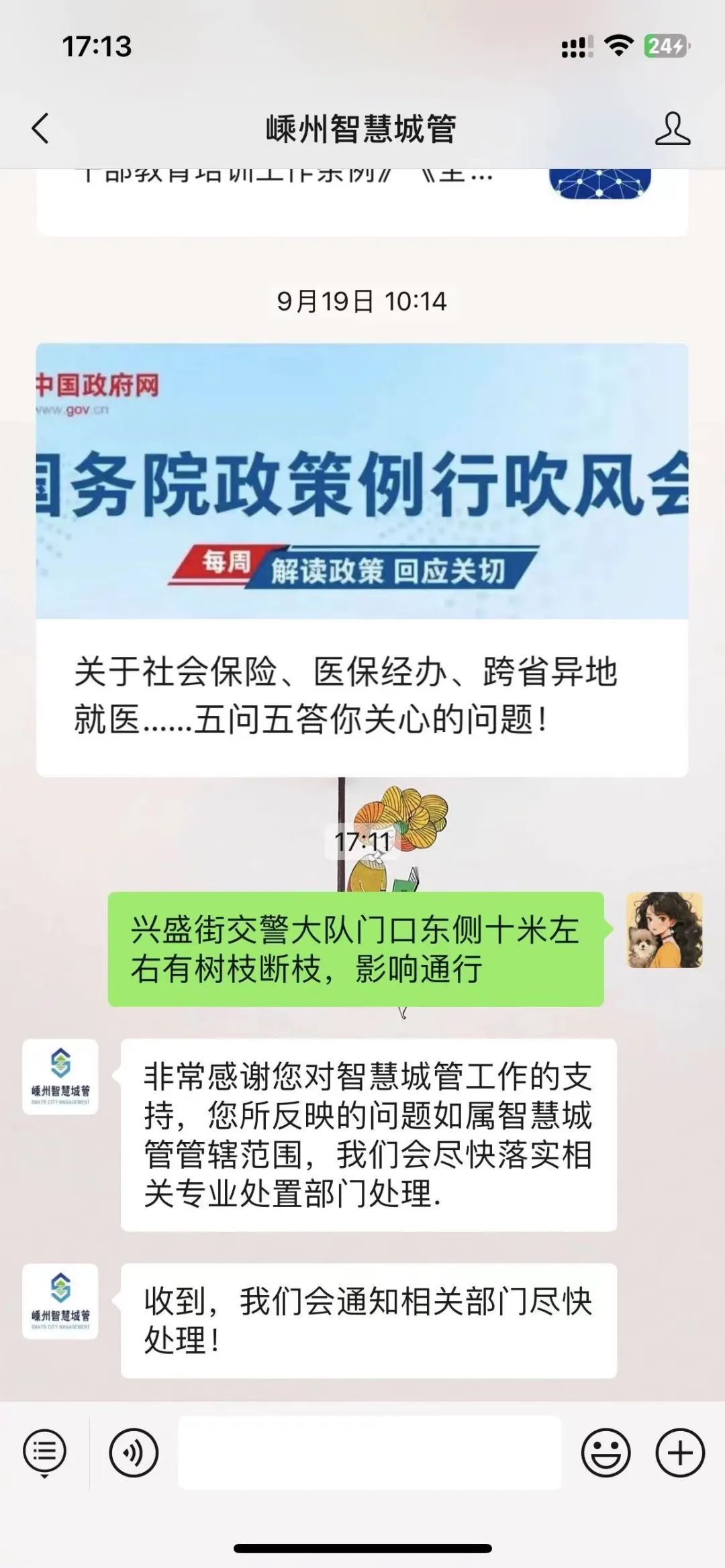725x1568 pixels.
Task: Open the emoji picker
Action: tap(606, 1453)
